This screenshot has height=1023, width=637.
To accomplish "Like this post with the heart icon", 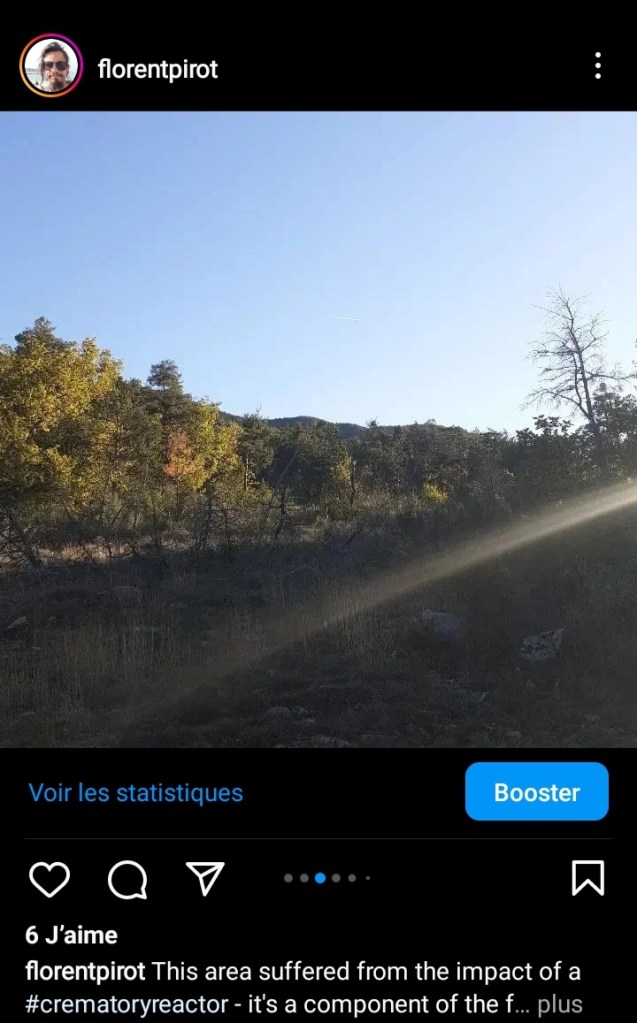I will 49,879.
